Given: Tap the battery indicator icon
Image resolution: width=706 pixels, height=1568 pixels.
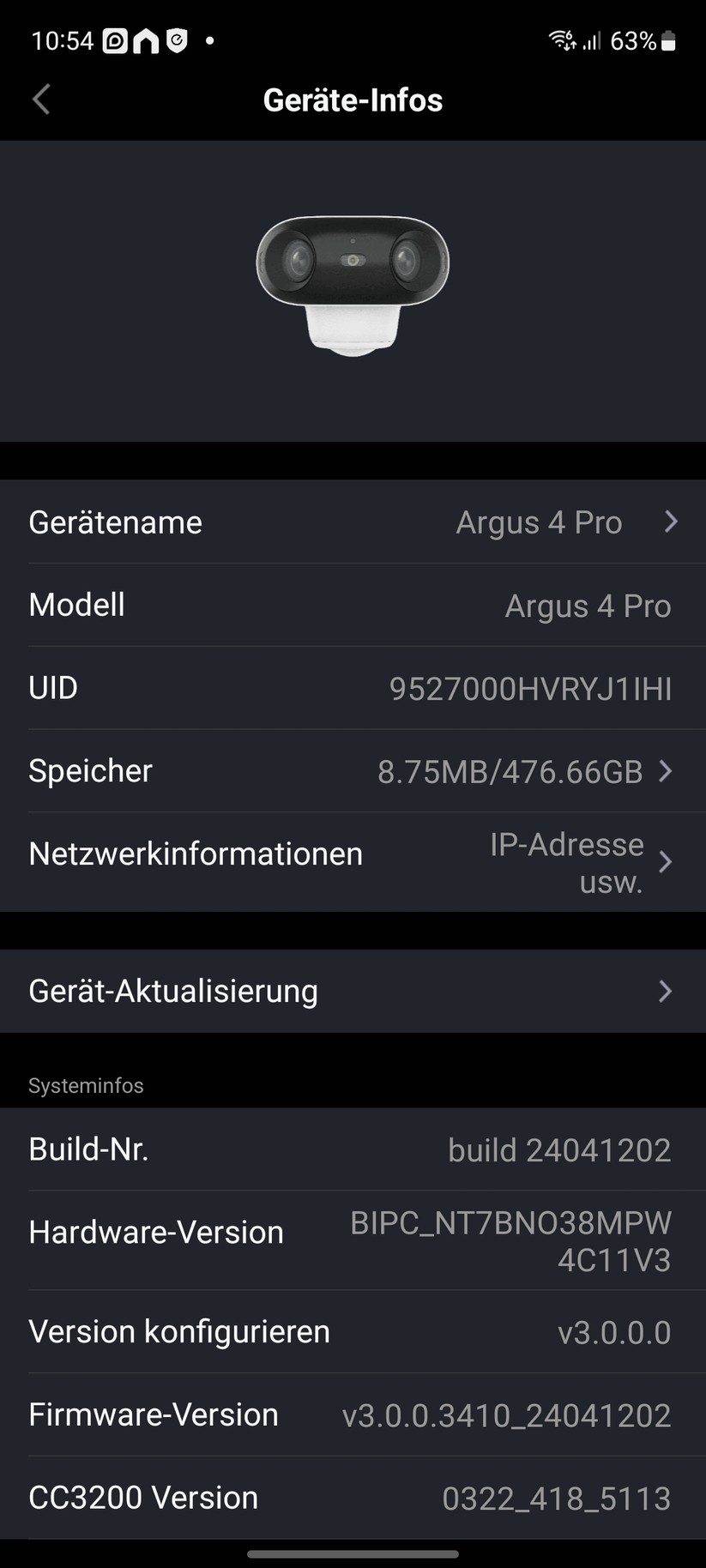Looking at the screenshot, I should coord(670,39).
